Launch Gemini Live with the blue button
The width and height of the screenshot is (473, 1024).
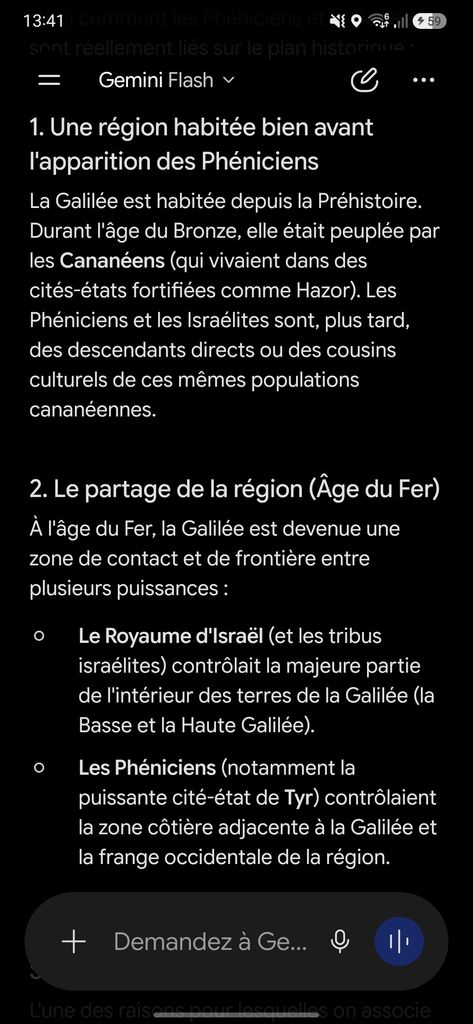[x=399, y=941]
